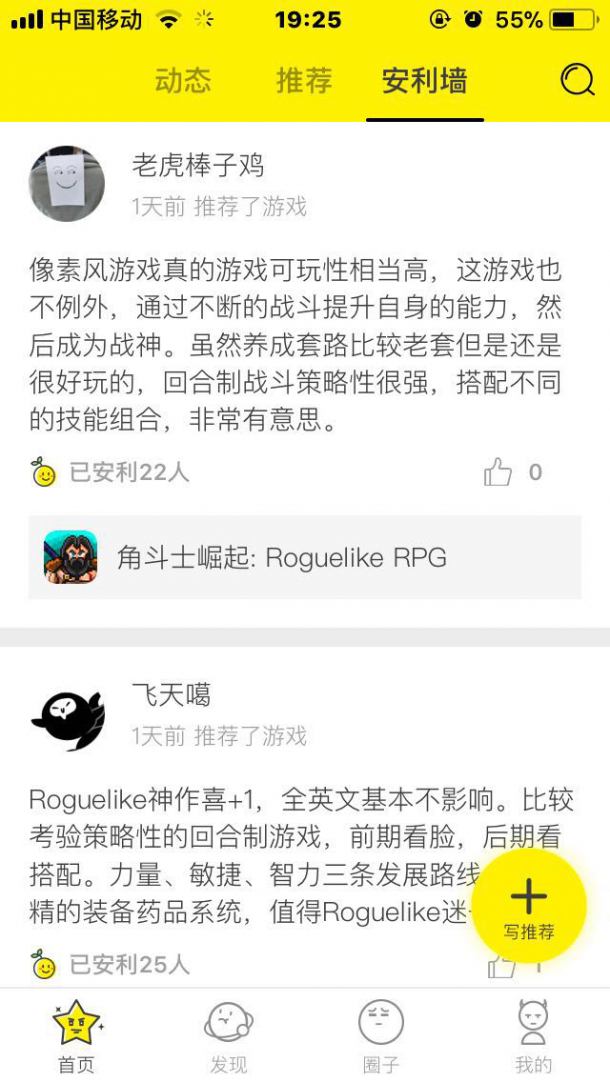Open 飞天噶's profile avatar

pyautogui.click(x=67, y=714)
